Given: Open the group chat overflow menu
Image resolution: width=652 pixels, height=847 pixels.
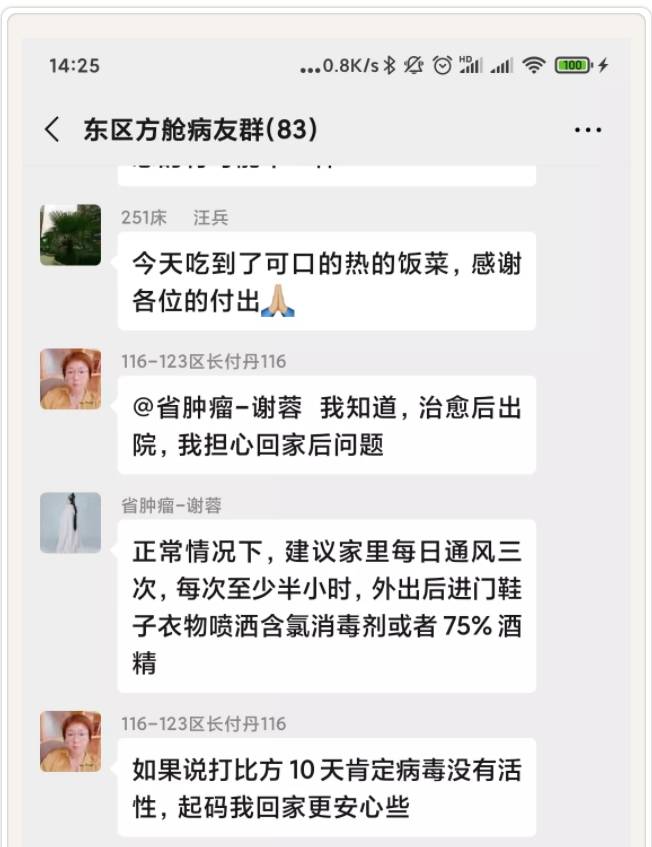Looking at the screenshot, I should [588, 131].
